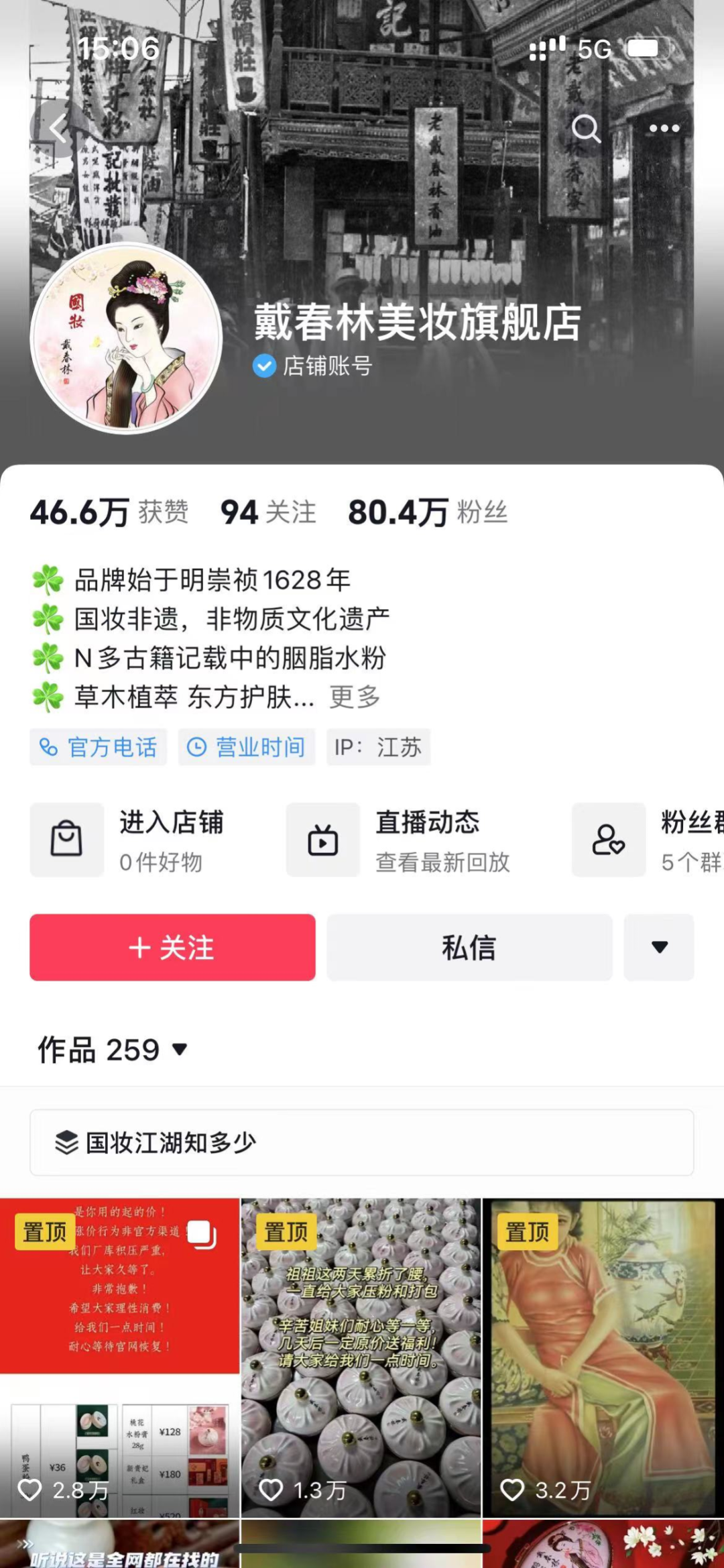Tap the 官方电话 chip
Image resolution: width=724 pixels, height=1568 pixels.
99,747
